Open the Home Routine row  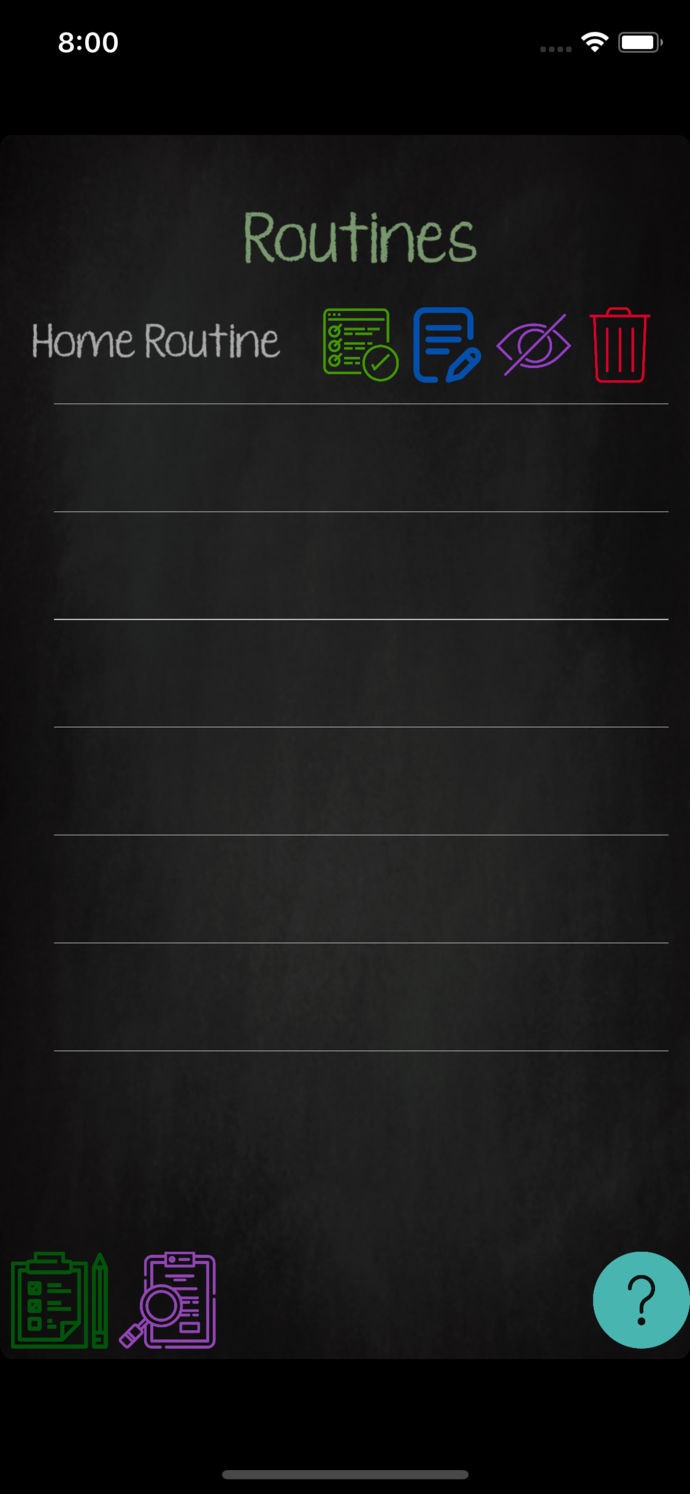click(x=156, y=342)
